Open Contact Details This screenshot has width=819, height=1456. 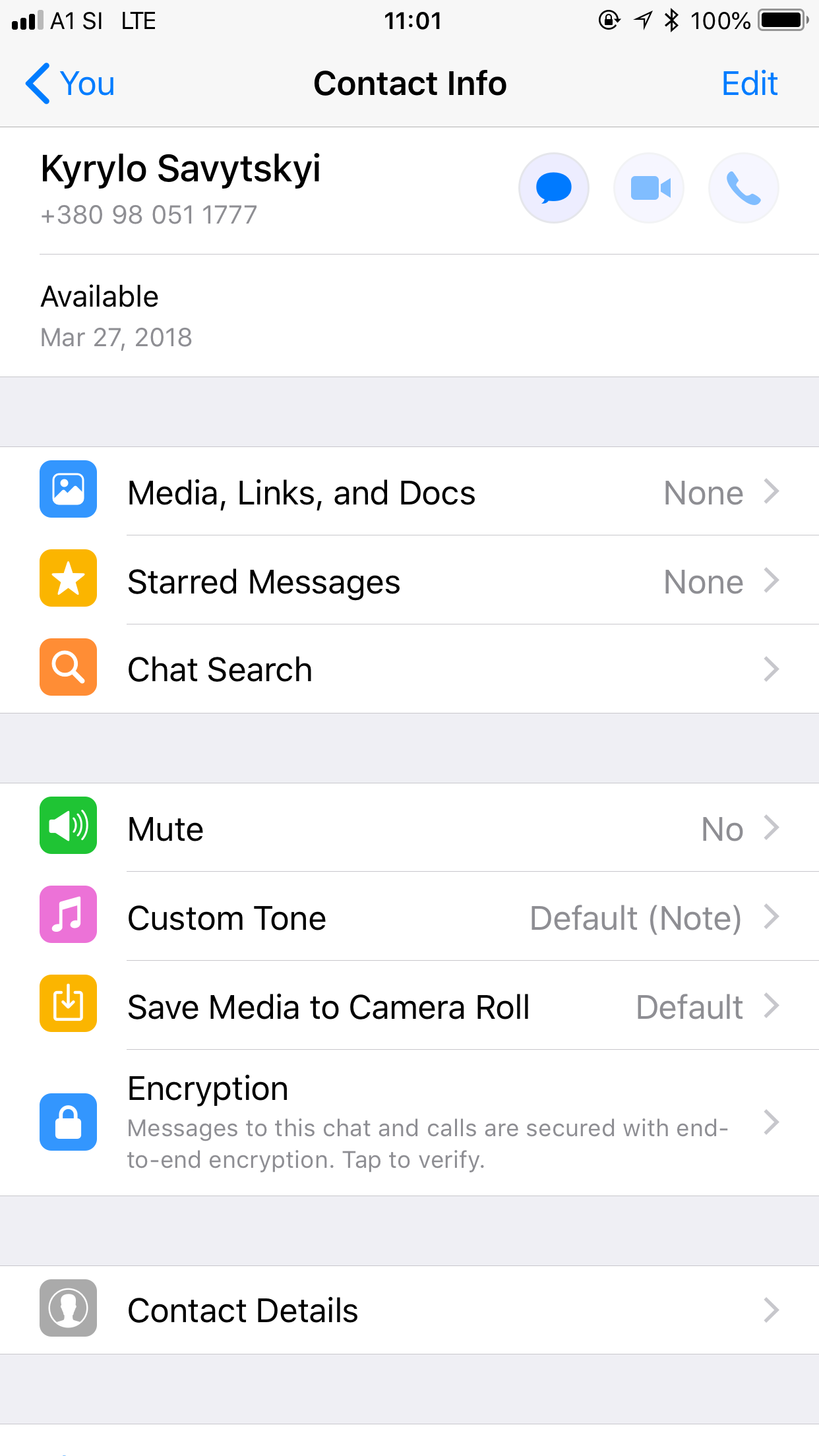tap(409, 1310)
